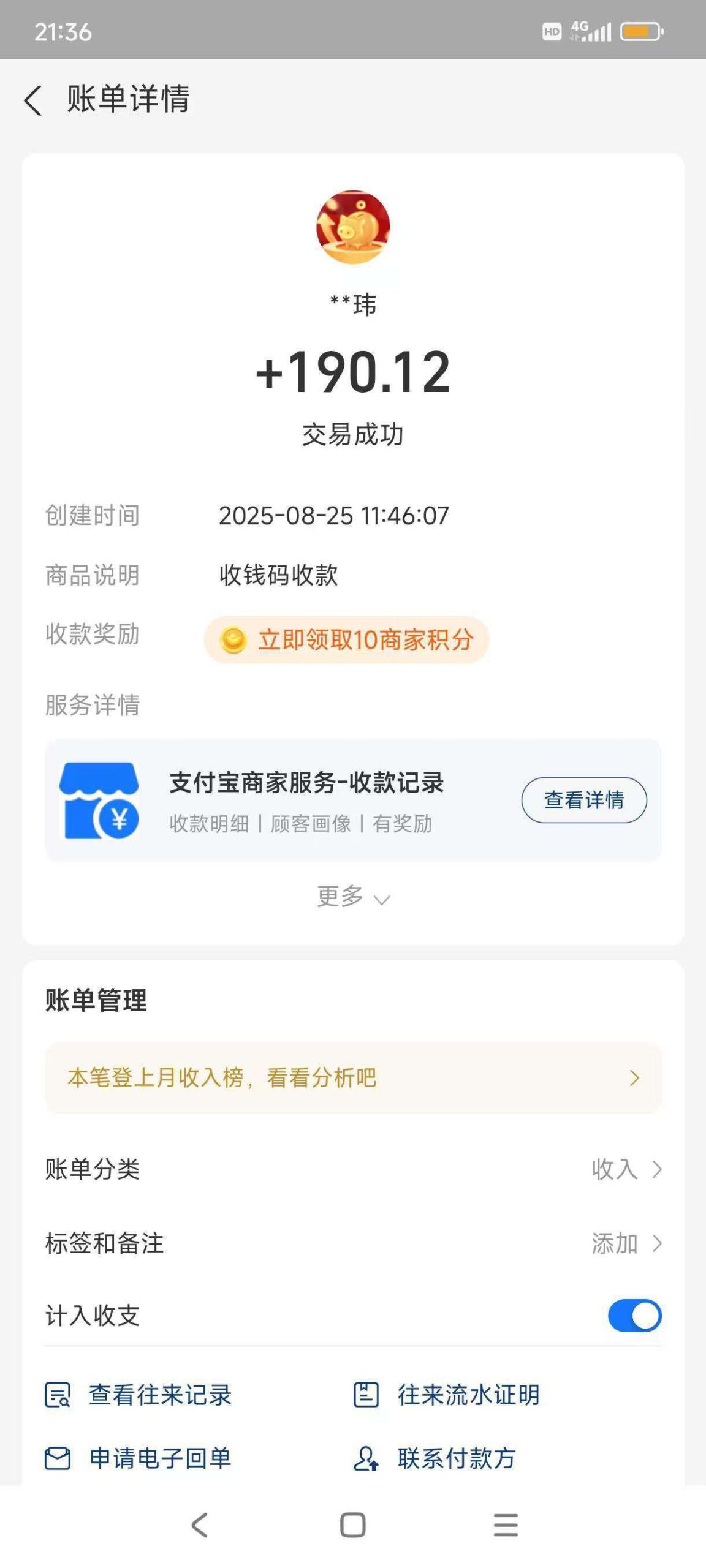Tap 查看详情 for 支付宝商家服务
Image resolution: width=706 pixels, height=1568 pixels.
tap(583, 800)
